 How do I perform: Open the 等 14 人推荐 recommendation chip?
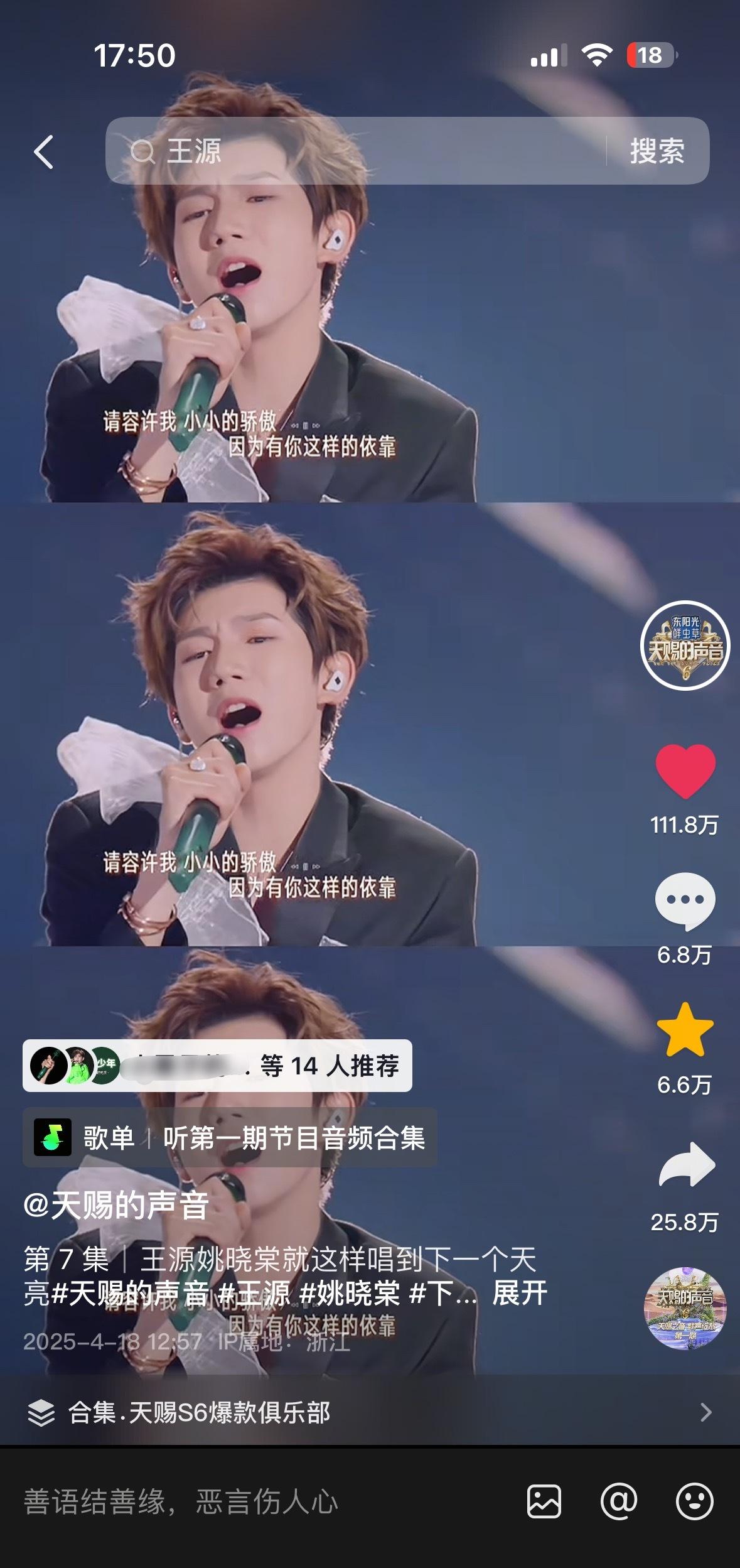tap(217, 1066)
